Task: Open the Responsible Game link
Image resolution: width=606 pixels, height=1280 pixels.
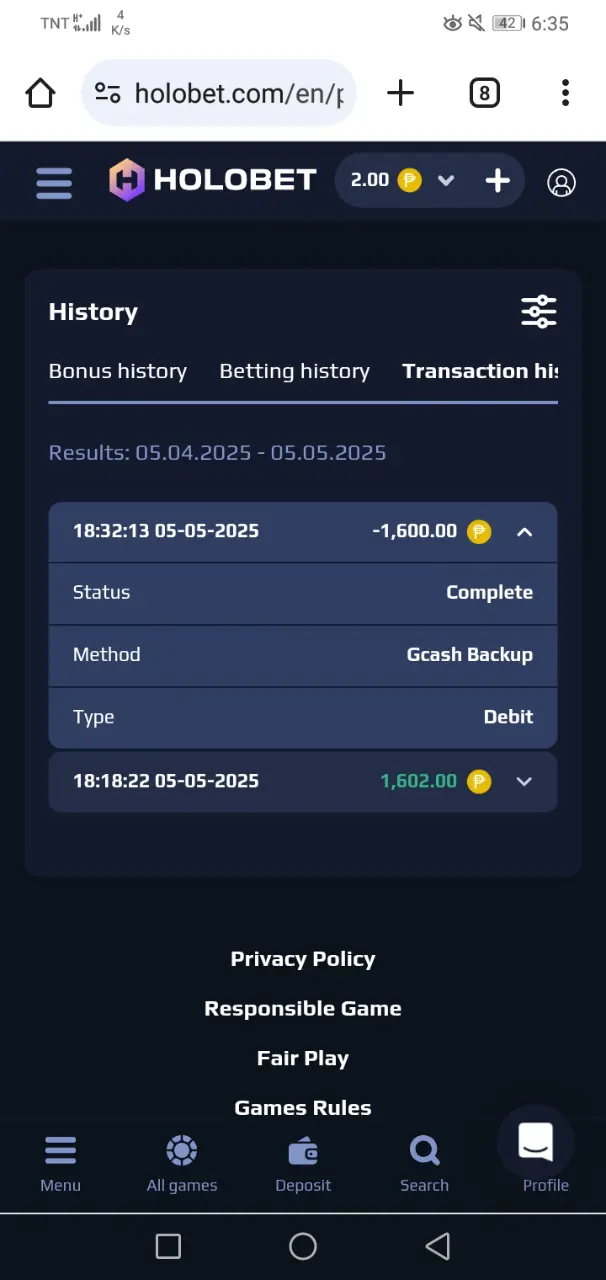Action: click(x=303, y=1009)
